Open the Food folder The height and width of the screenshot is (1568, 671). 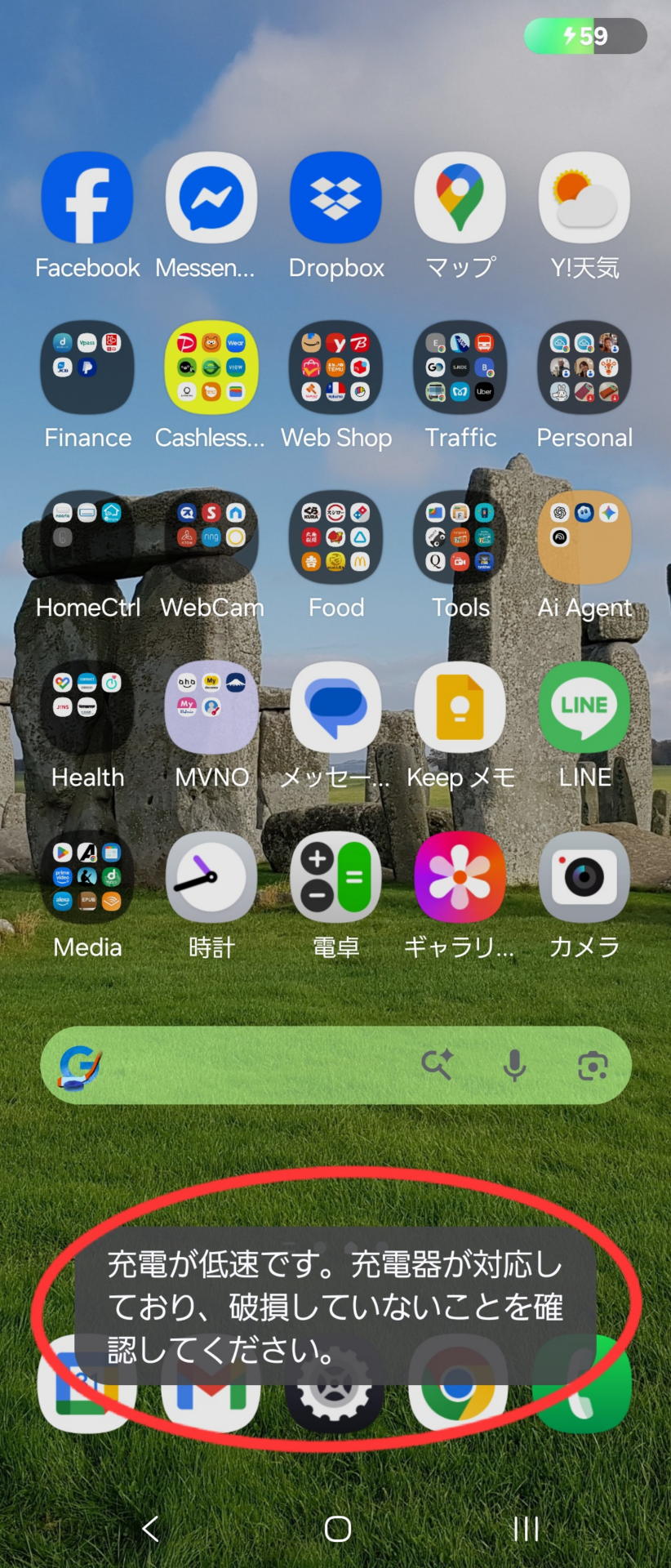(x=335, y=537)
